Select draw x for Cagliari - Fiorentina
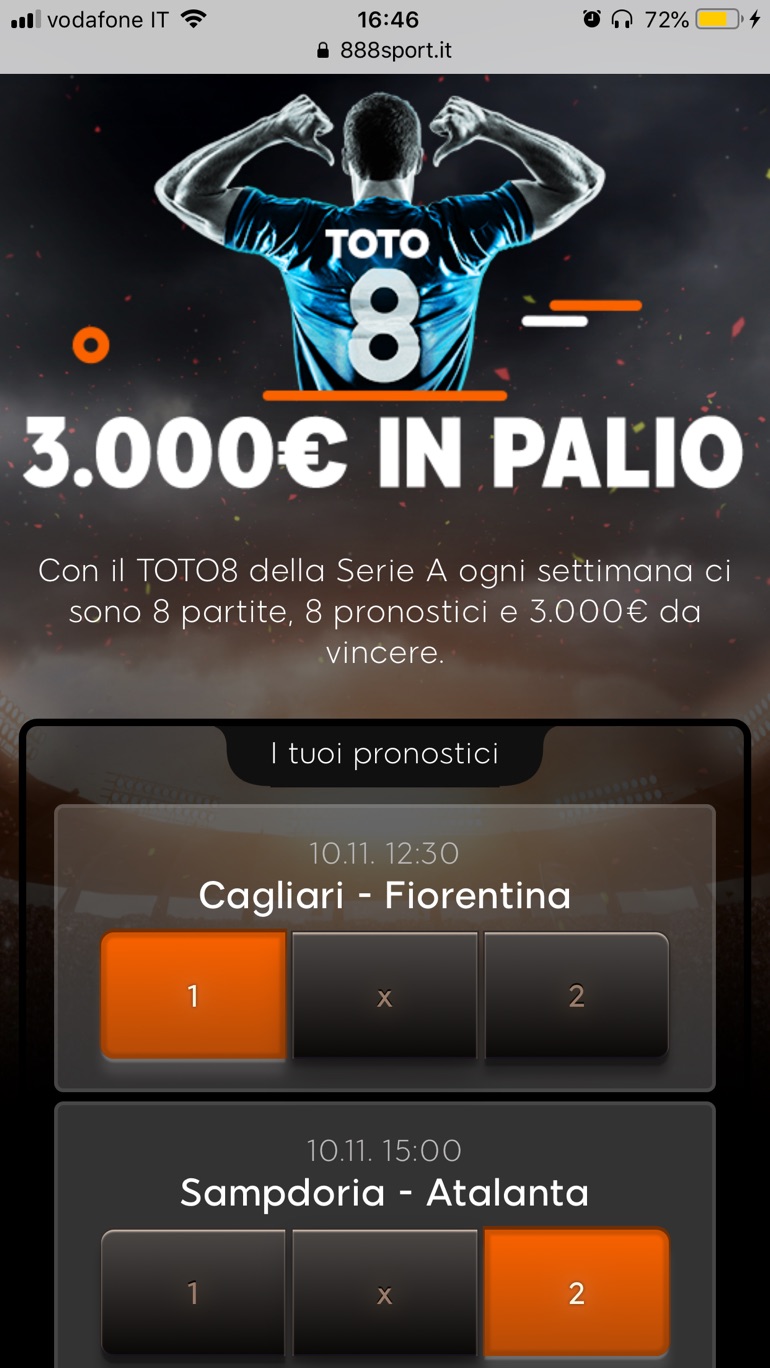770x1368 pixels. pos(384,995)
